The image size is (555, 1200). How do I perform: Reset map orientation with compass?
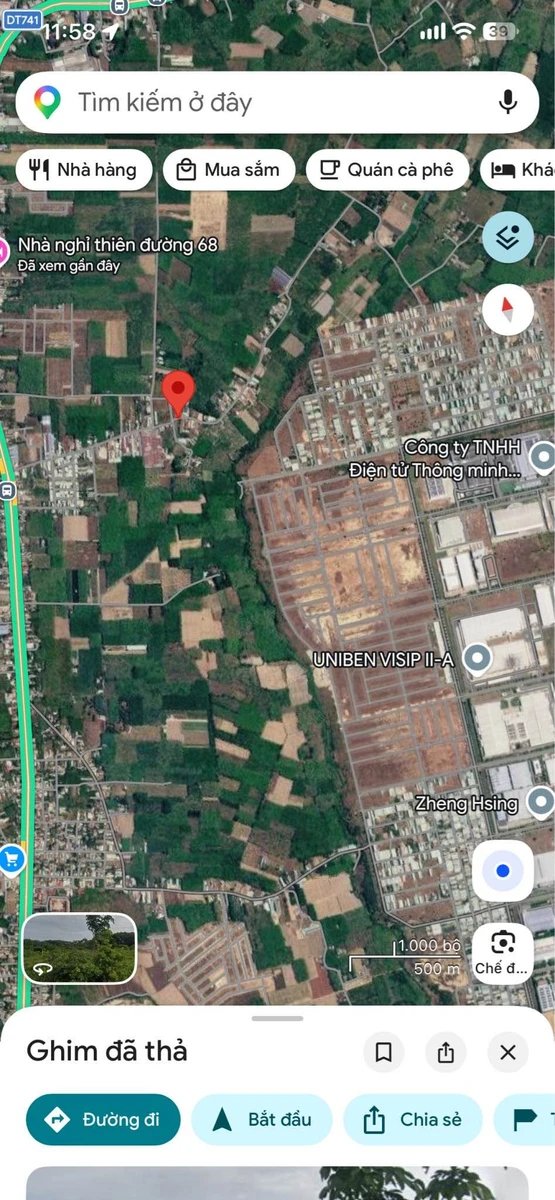pyautogui.click(x=508, y=309)
